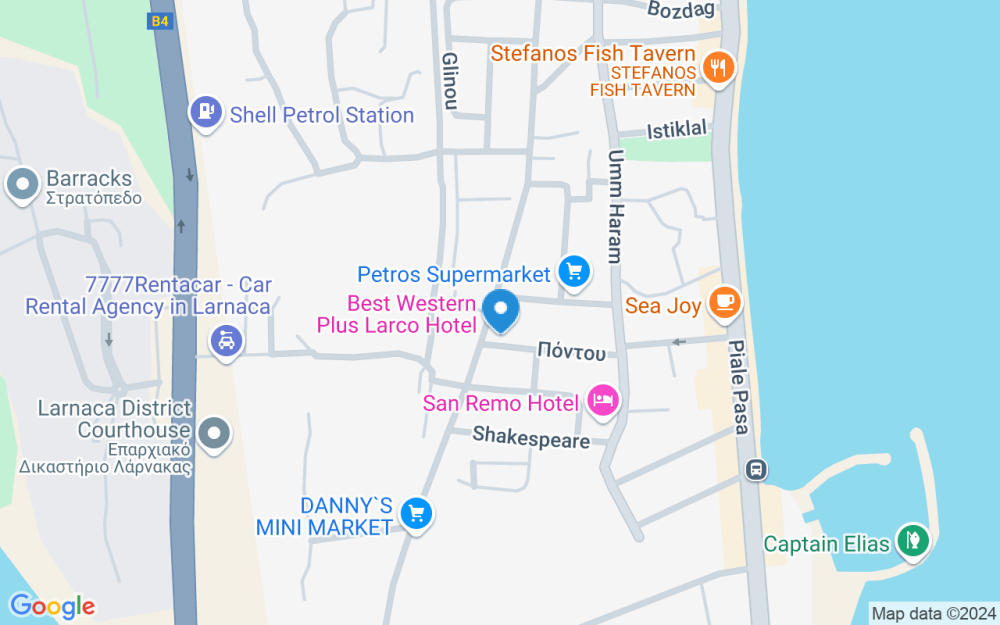Tap the 7777Rentacar car rental marker
Image resolution: width=1000 pixels, height=625 pixels.
tap(228, 342)
